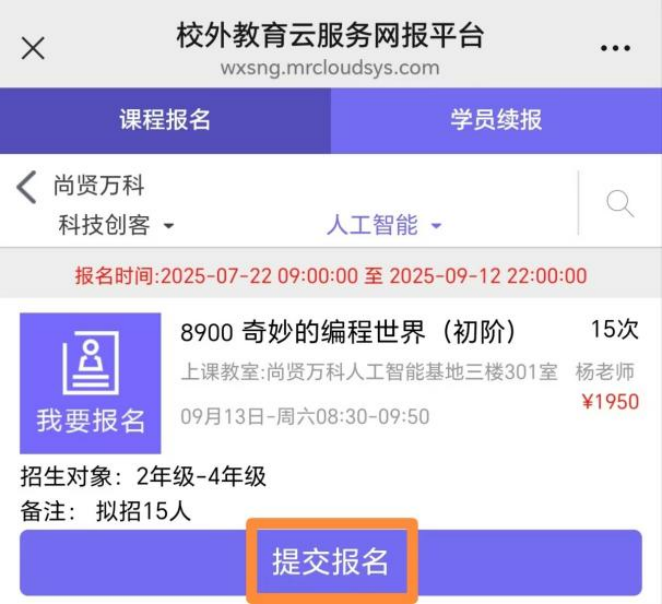662x604 pixels.
Task: Open the three-dot overflow menu
Action: pyautogui.click(x=615, y=48)
